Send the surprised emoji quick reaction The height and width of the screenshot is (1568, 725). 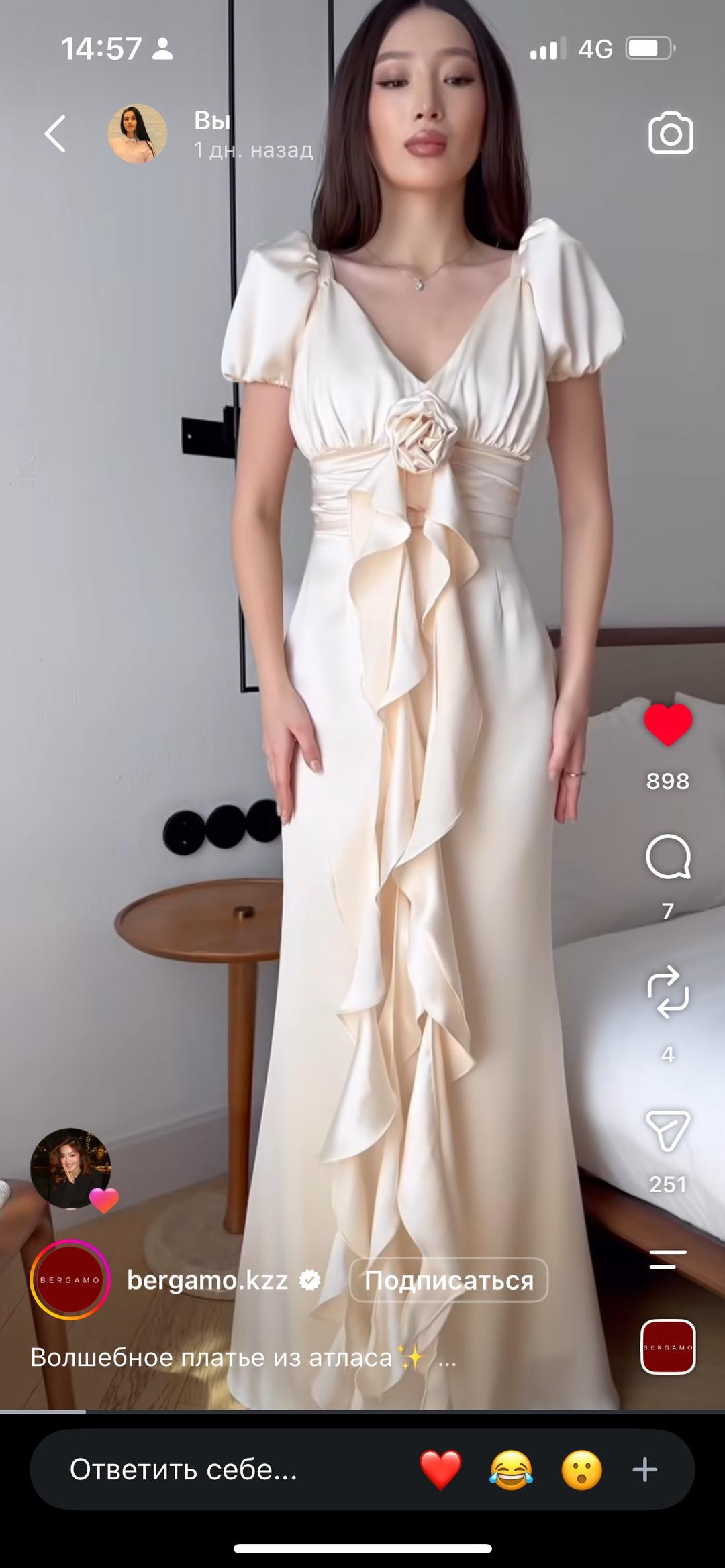click(581, 1470)
